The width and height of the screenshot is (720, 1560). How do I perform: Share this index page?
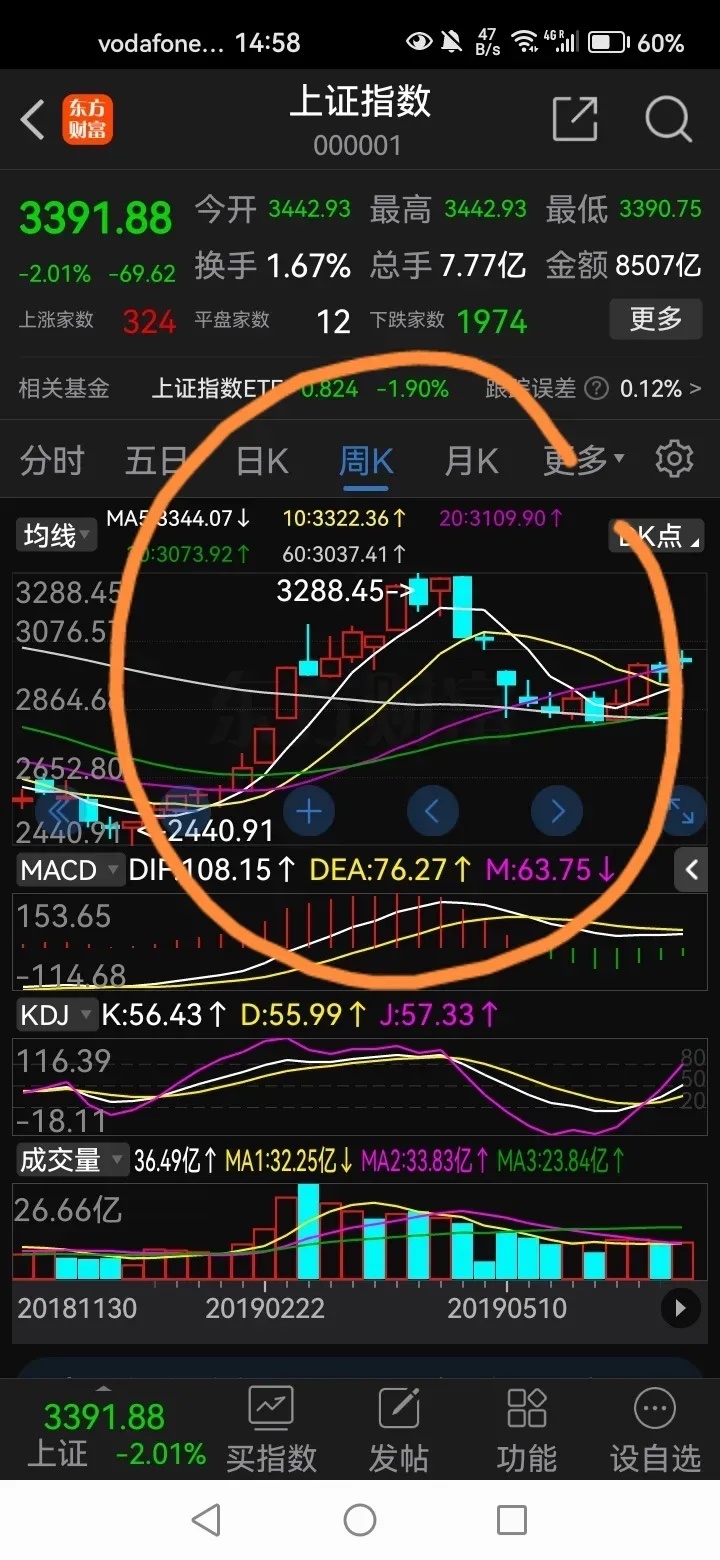click(x=575, y=120)
